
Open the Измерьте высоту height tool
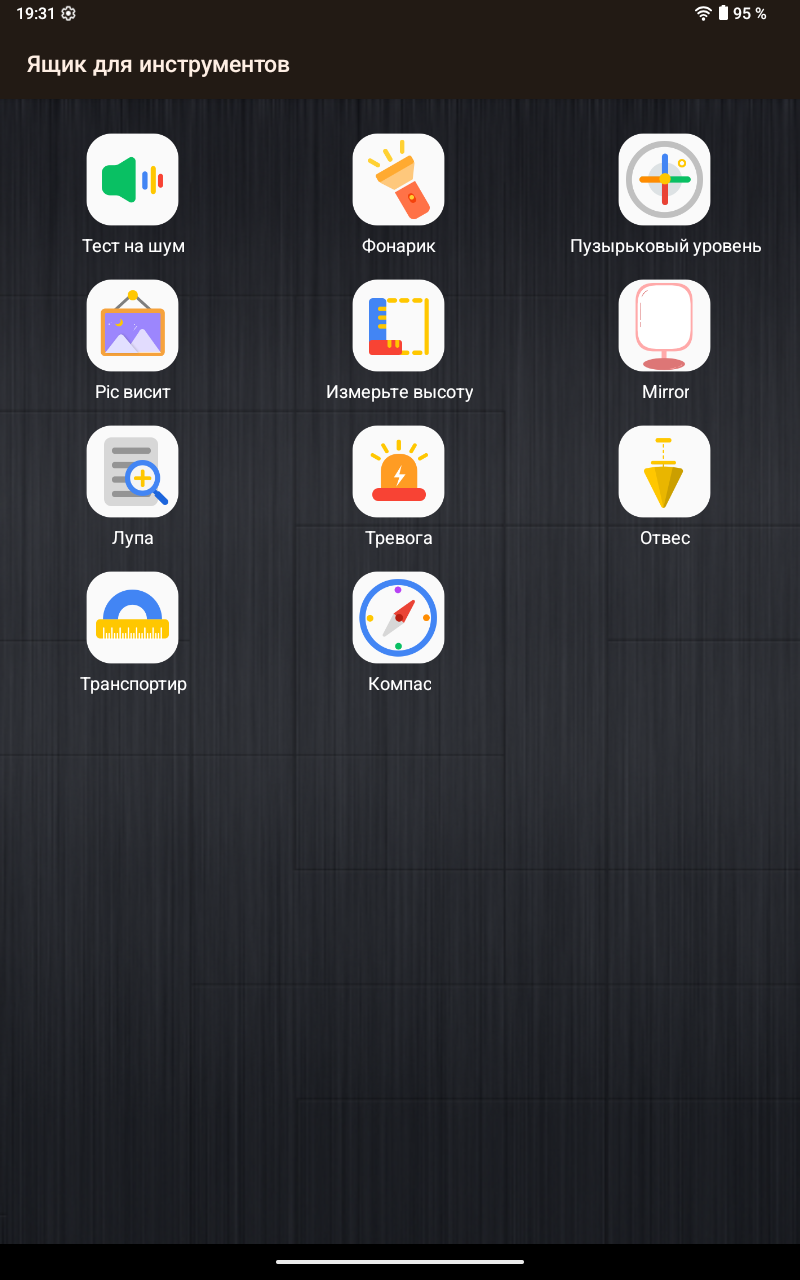pos(399,326)
